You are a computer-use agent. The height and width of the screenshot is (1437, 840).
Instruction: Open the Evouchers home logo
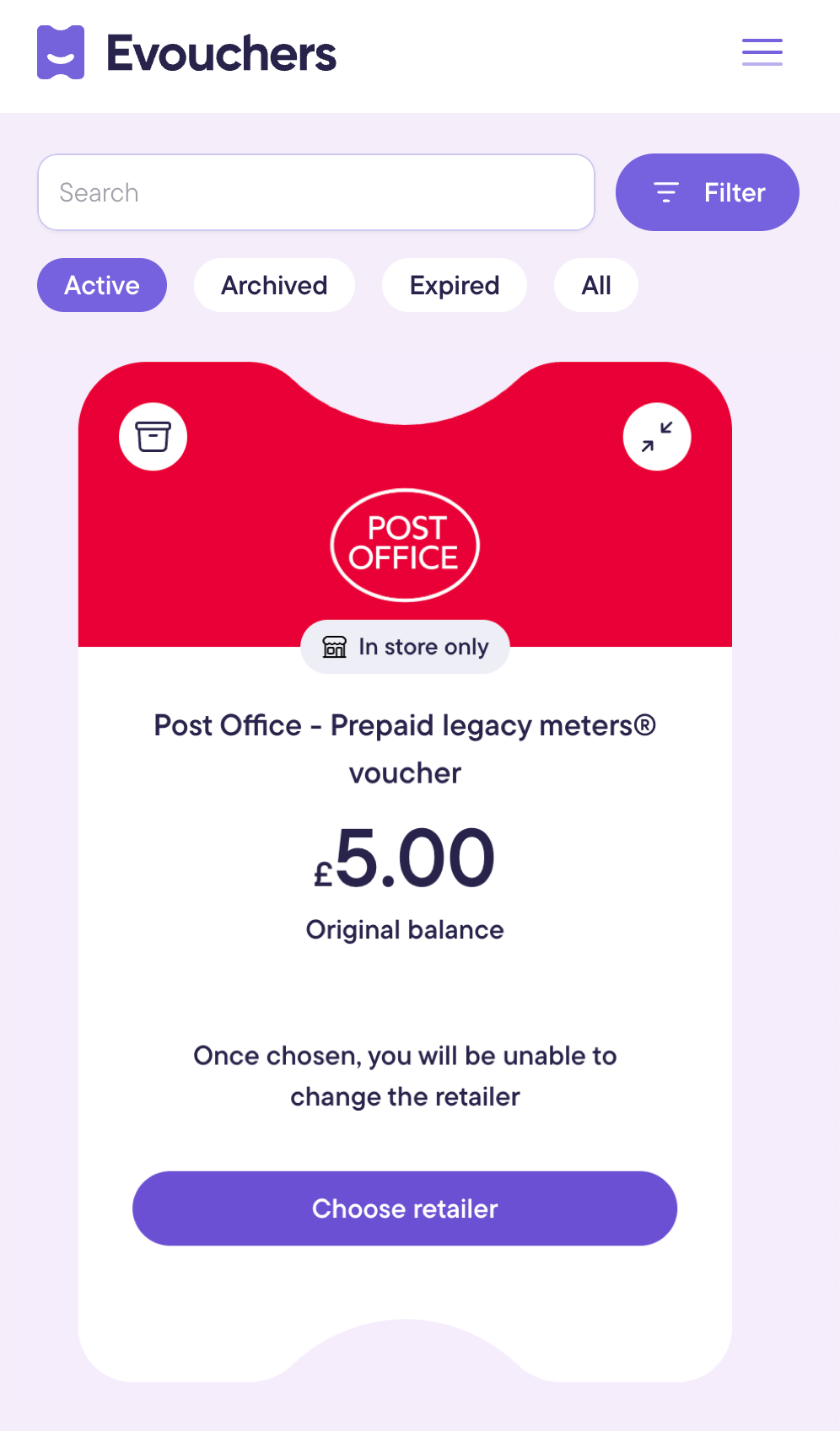187,52
